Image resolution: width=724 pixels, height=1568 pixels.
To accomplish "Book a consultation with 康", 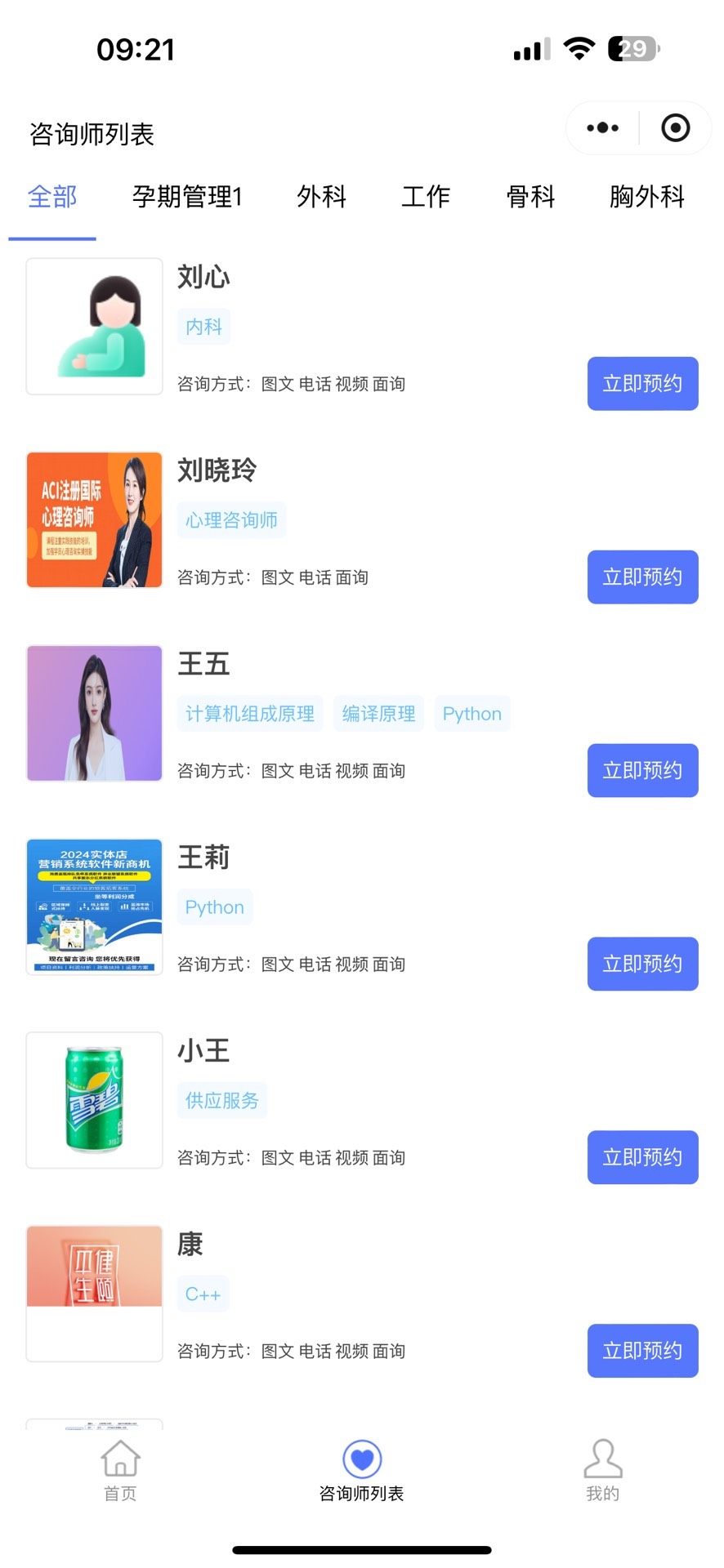I will point(642,1352).
